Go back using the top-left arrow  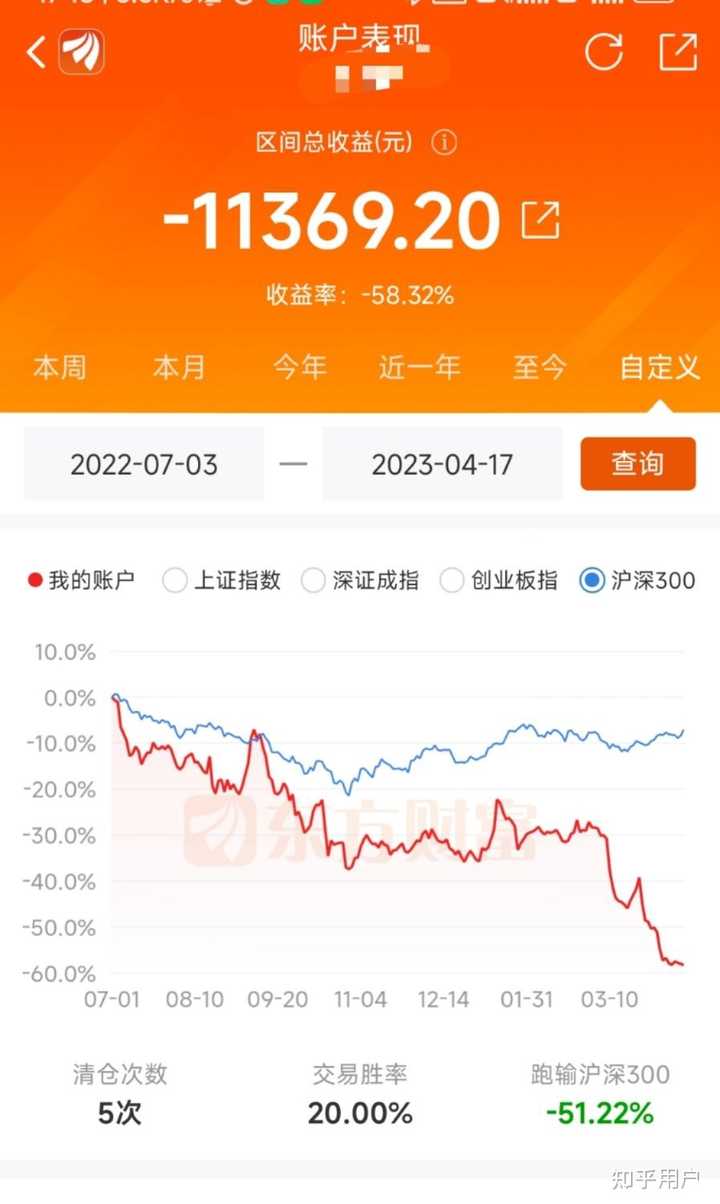click(36, 52)
